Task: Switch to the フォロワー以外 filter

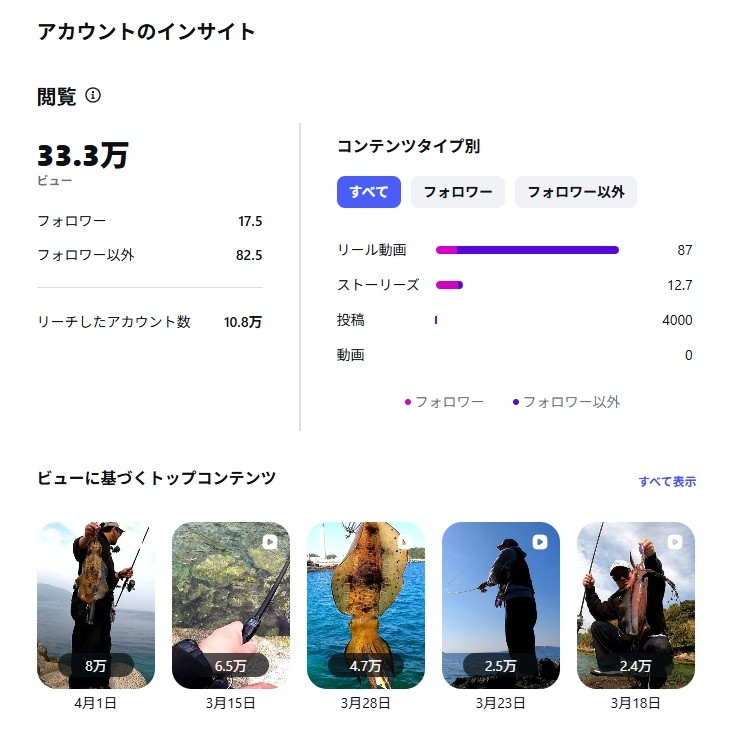Action: (575, 192)
